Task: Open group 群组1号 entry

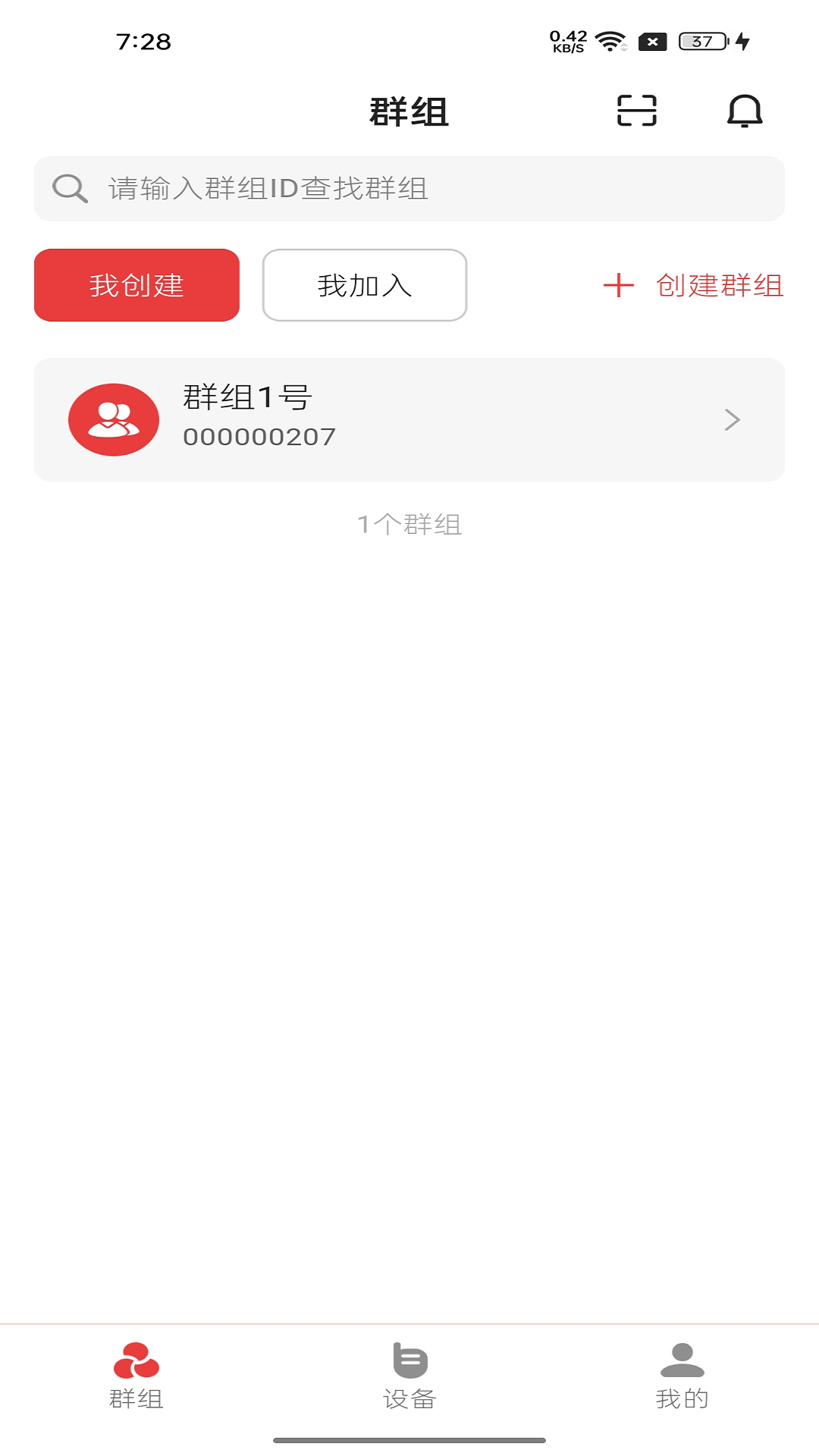Action: [409, 419]
